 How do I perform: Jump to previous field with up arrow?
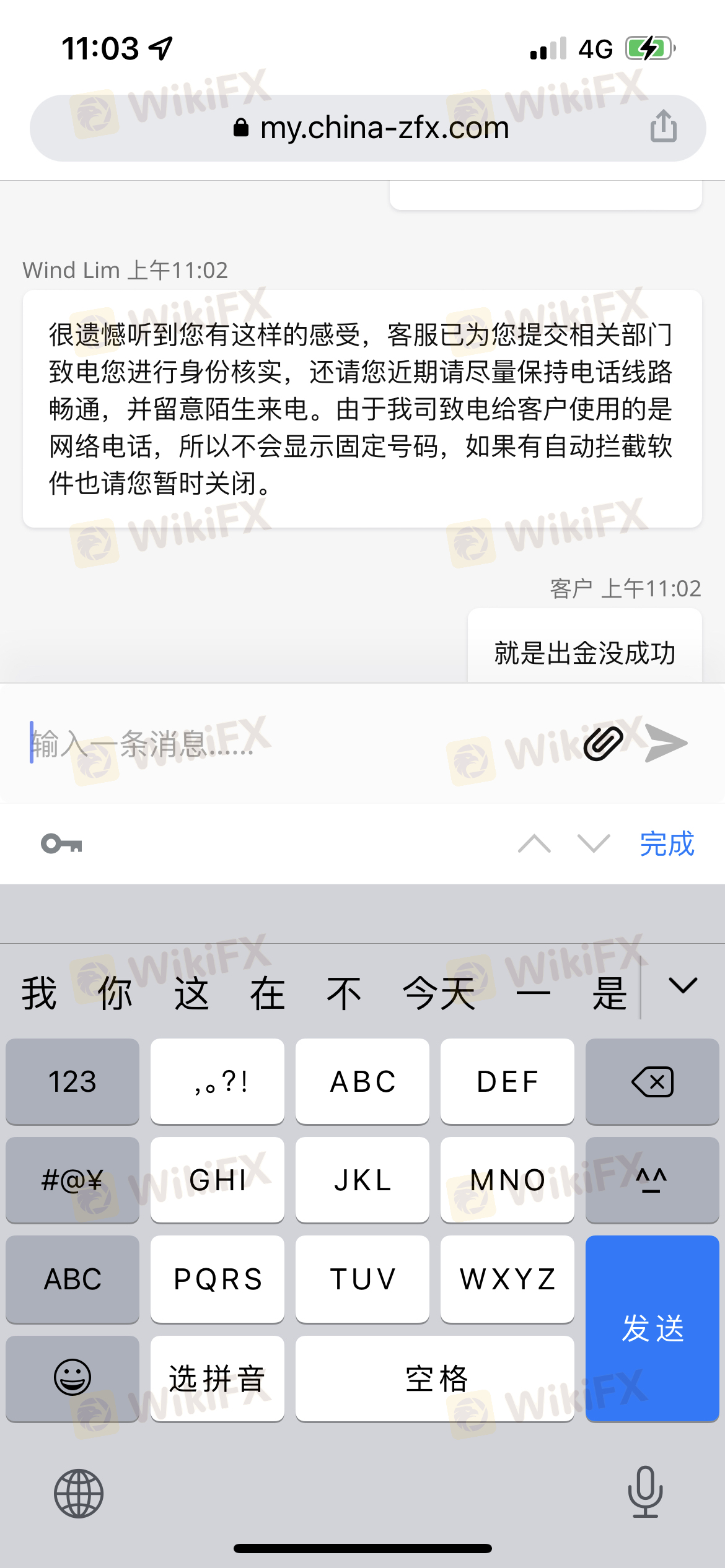coord(534,843)
